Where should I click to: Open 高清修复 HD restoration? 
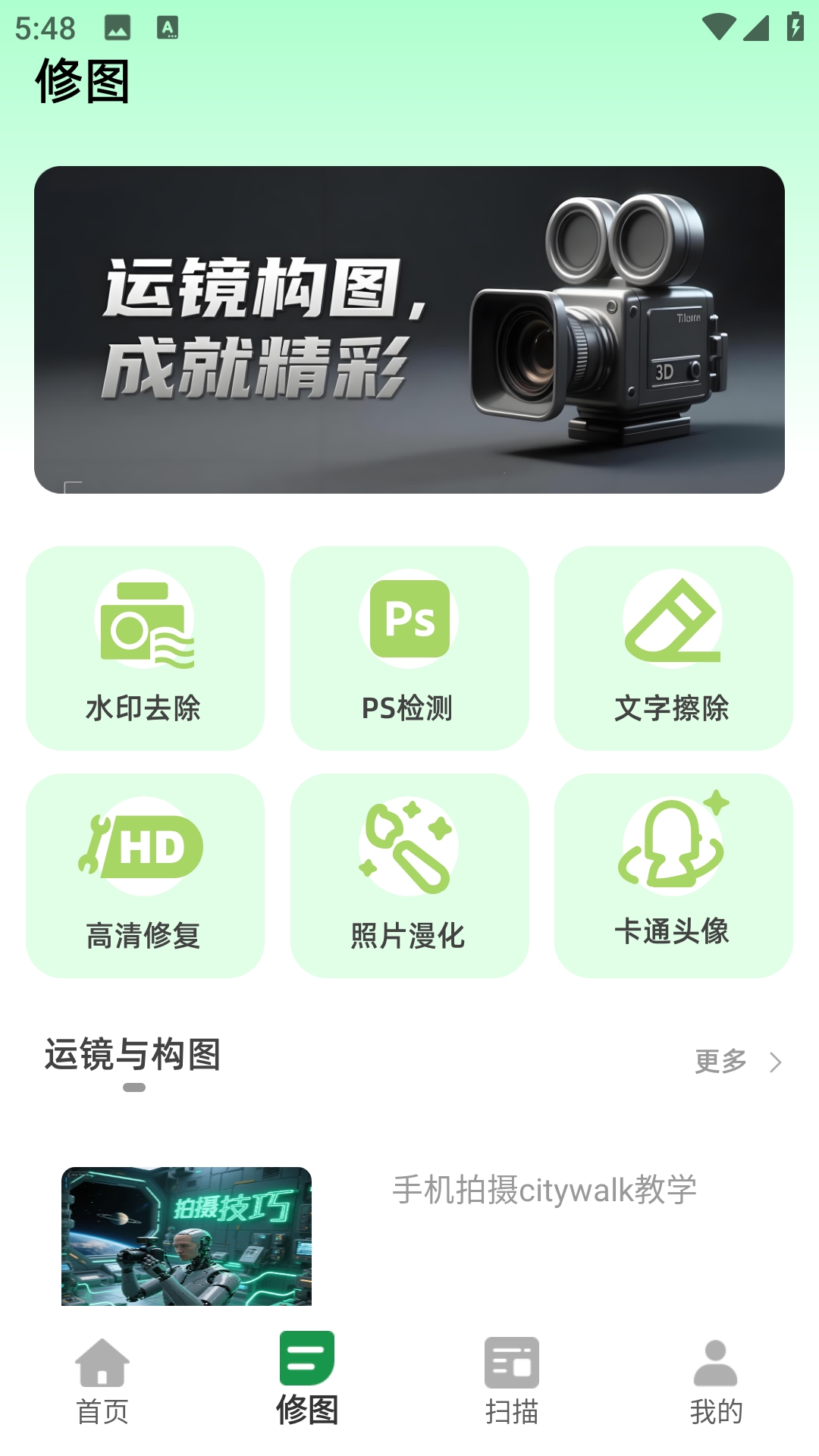[x=145, y=875]
